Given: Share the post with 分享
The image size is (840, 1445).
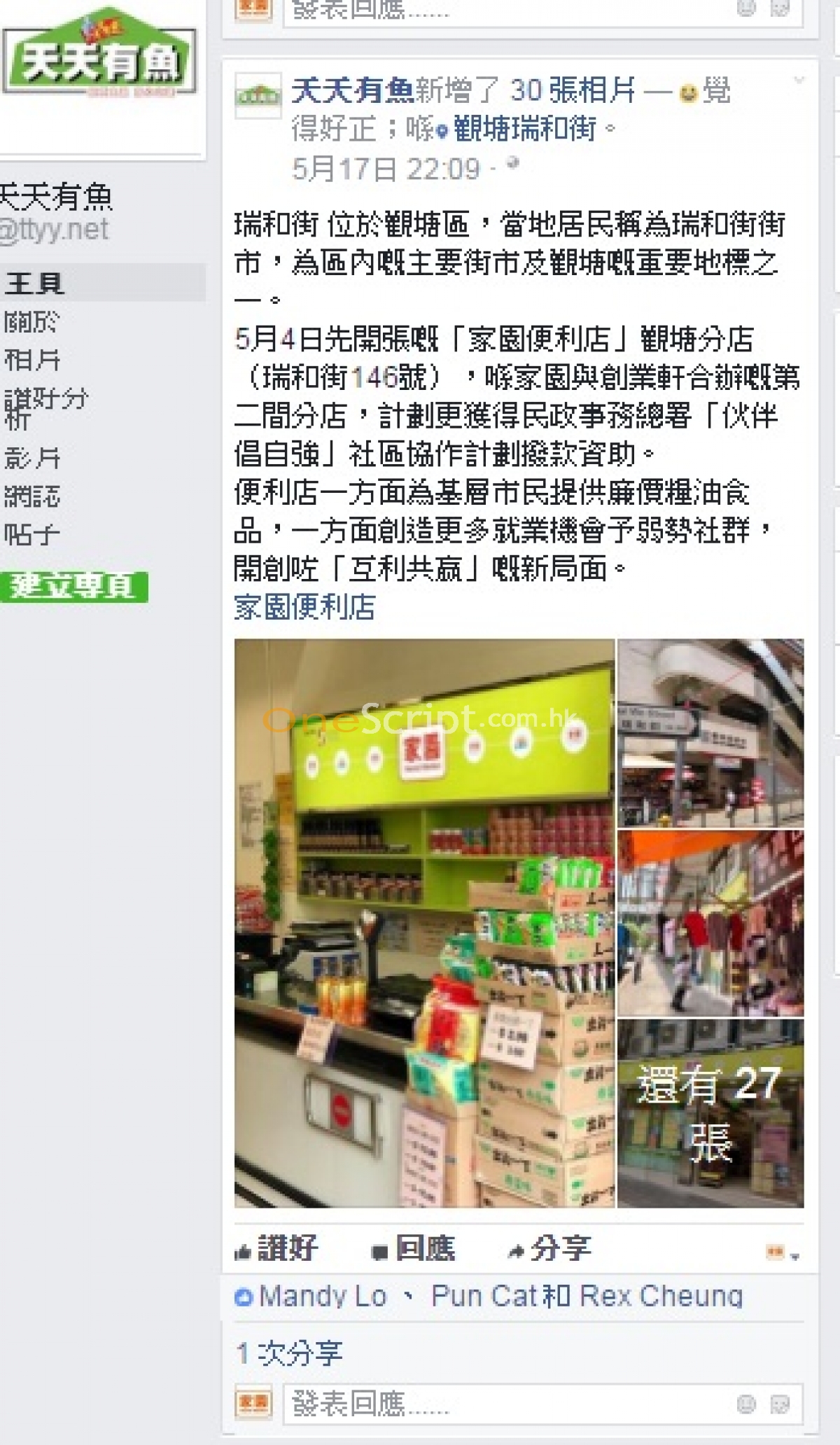Looking at the screenshot, I should click(x=550, y=1248).
